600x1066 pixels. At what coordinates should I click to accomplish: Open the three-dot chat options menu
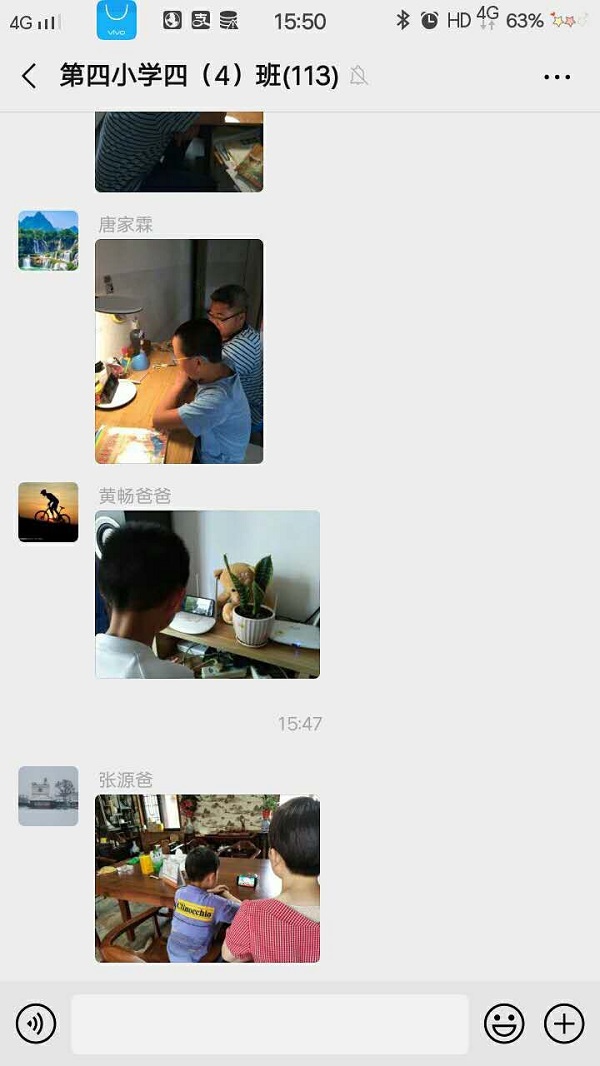pos(557,77)
